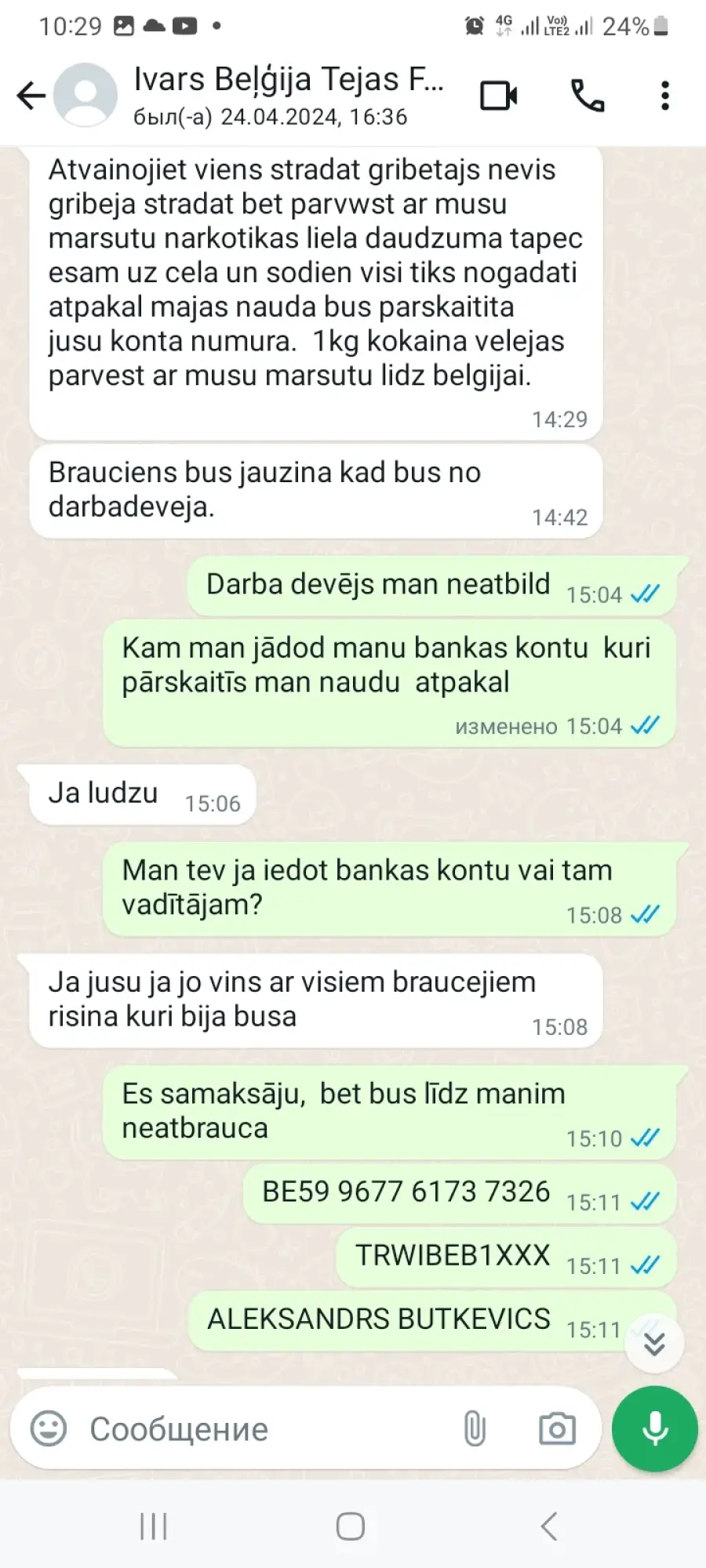
Task: Record a voice message
Action: pos(655,1428)
